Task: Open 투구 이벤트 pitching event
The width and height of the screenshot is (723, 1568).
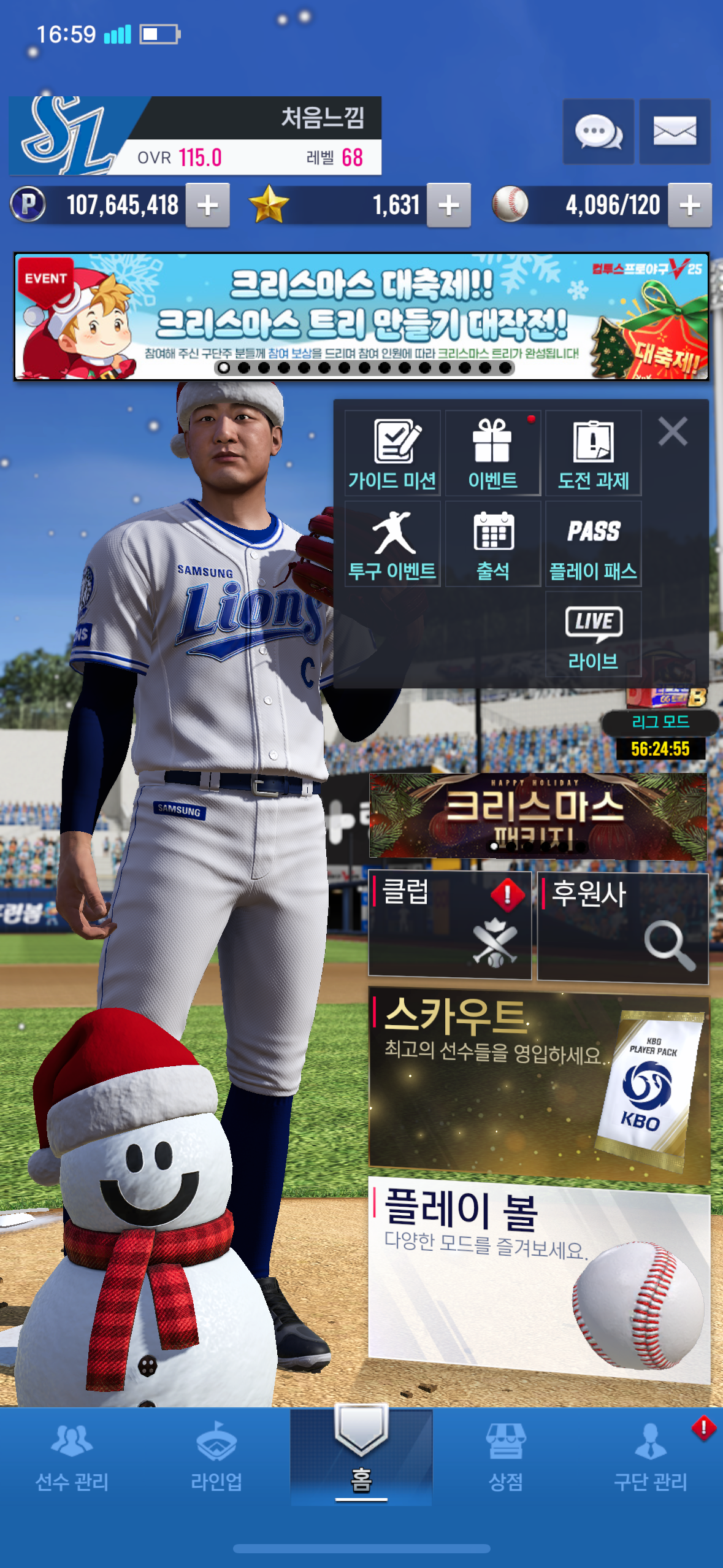Action: coord(392,544)
